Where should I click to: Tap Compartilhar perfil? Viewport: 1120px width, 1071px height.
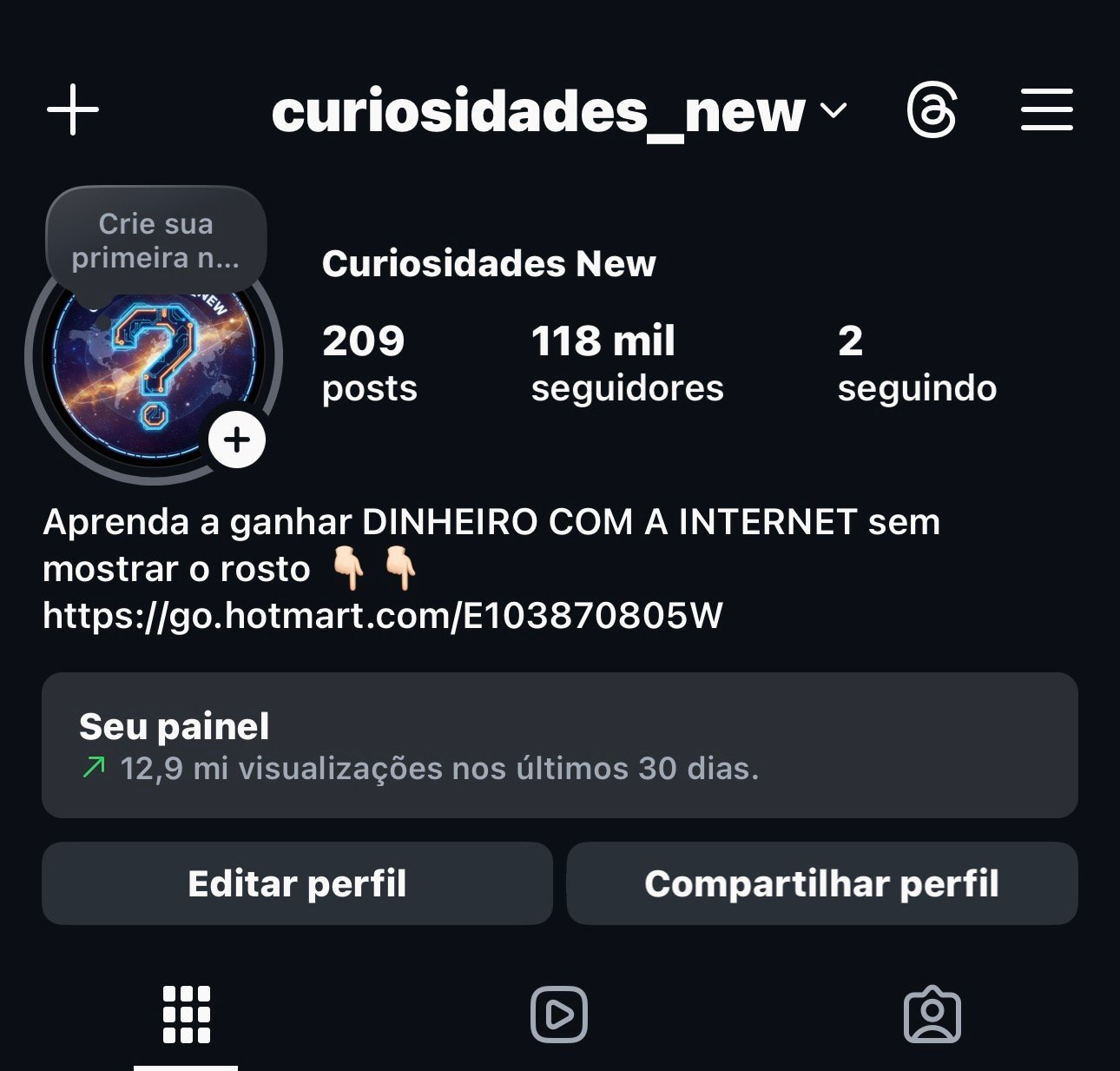pos(821,883)
